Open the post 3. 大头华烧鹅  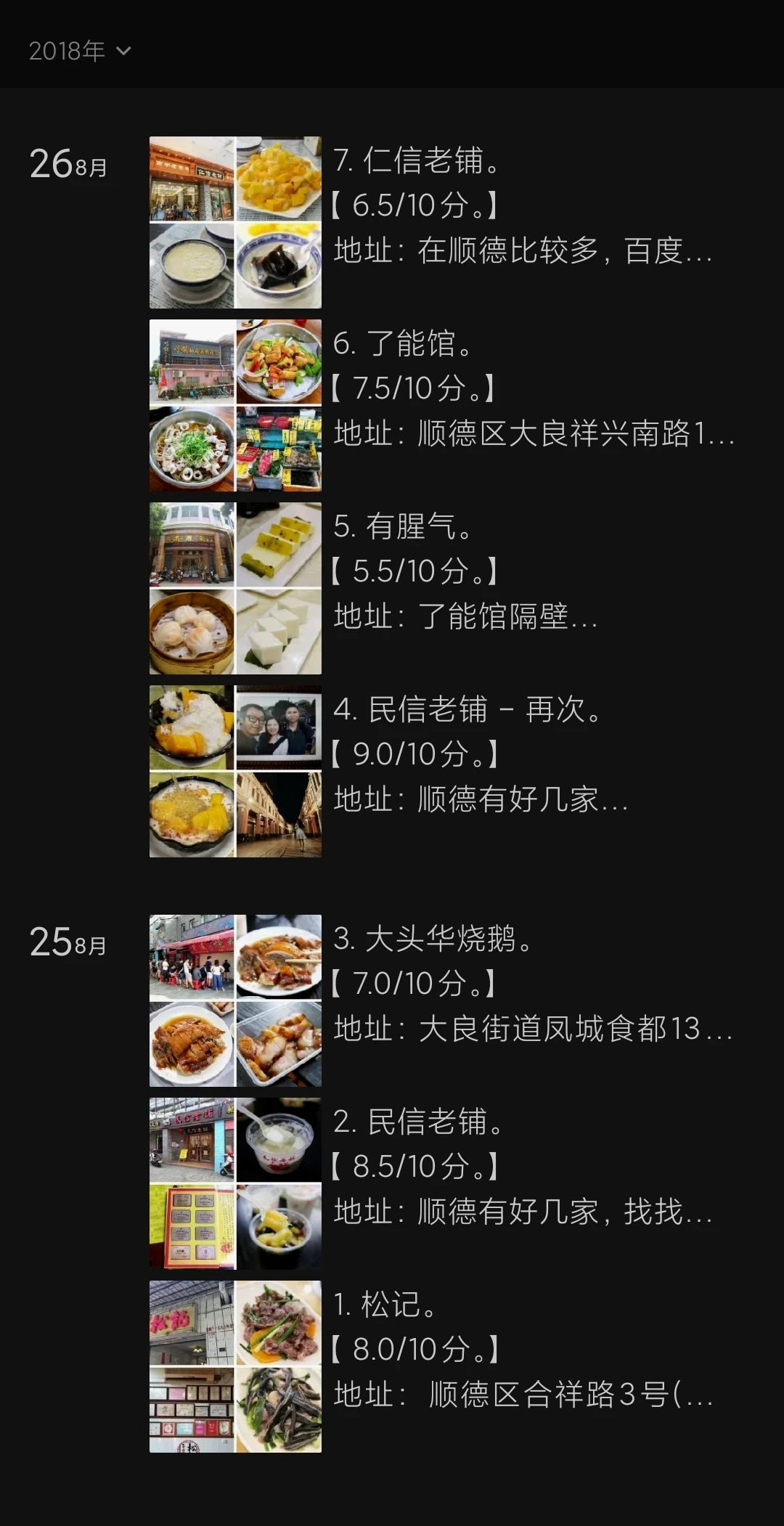coord(444,1000)
